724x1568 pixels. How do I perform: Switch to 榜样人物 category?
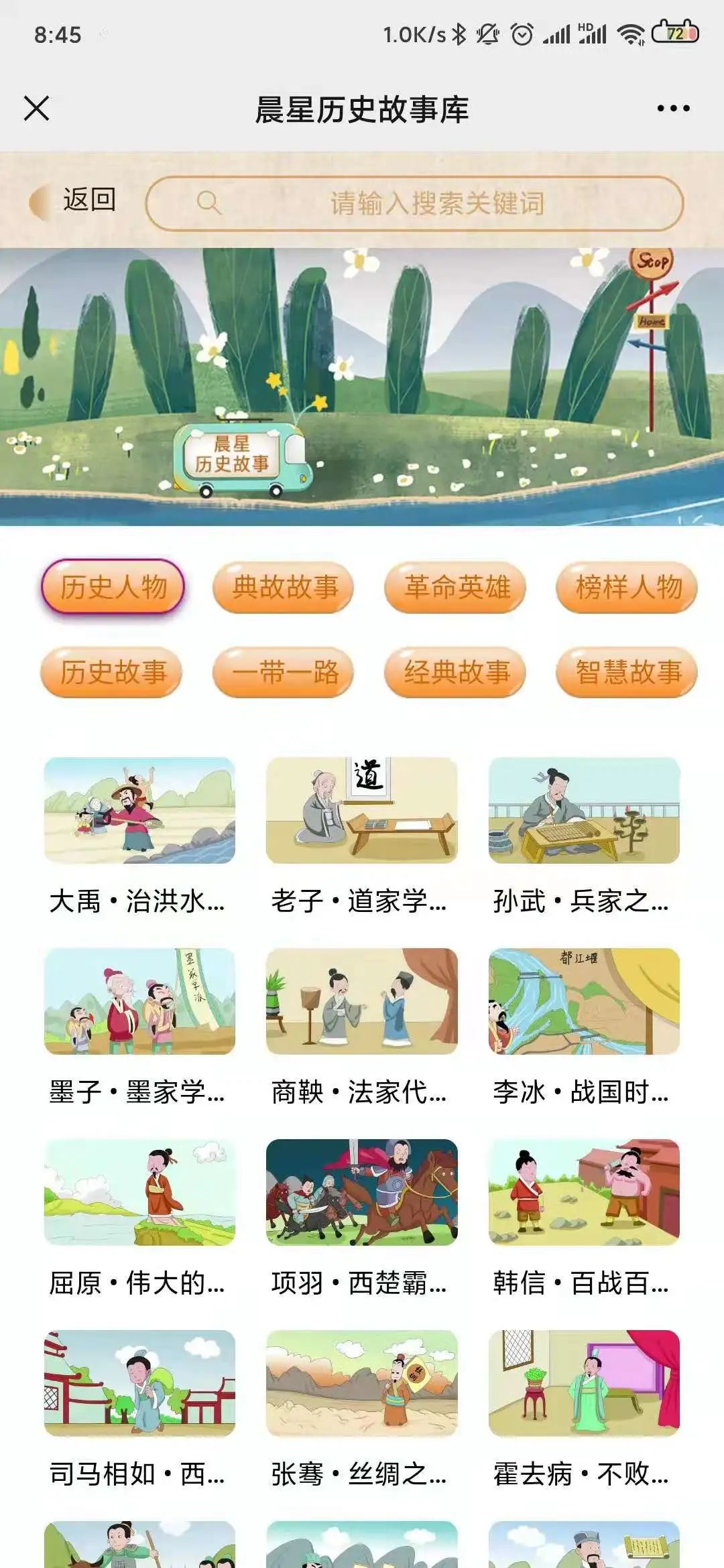[627, 588]
